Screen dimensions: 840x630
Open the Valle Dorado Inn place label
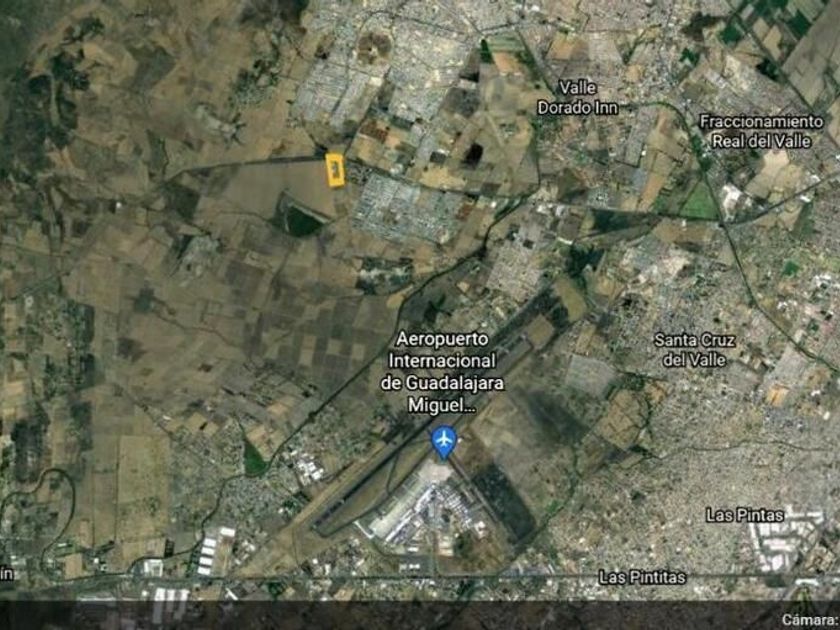578,98
